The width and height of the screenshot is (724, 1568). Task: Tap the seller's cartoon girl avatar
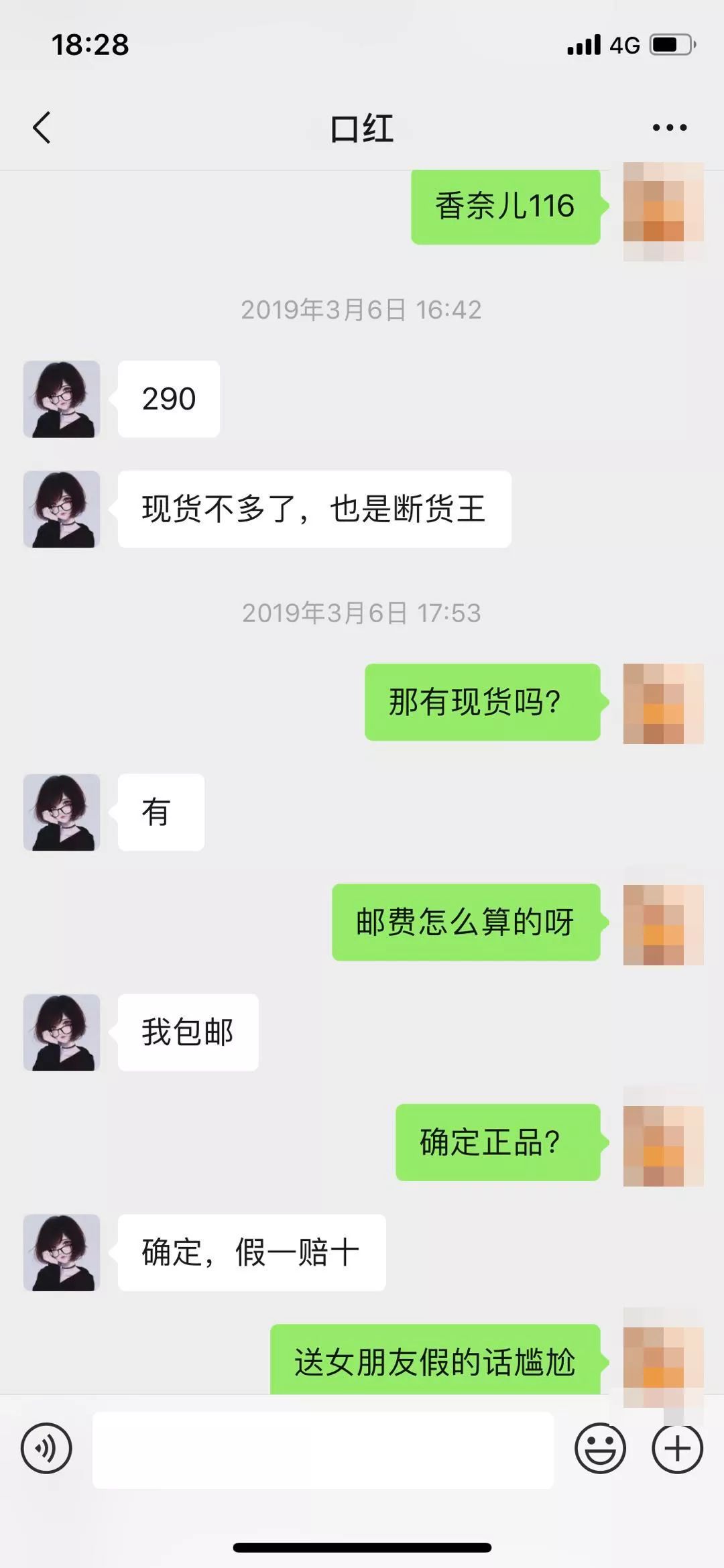coord(61,399)
